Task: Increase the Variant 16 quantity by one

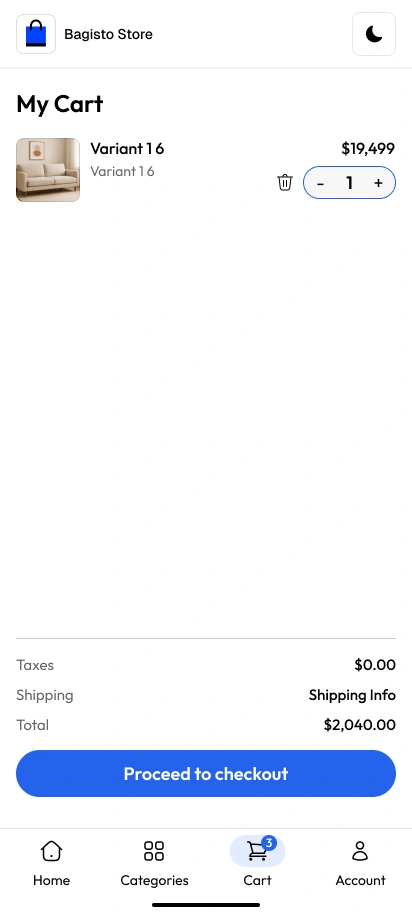Action: (378, 183)
